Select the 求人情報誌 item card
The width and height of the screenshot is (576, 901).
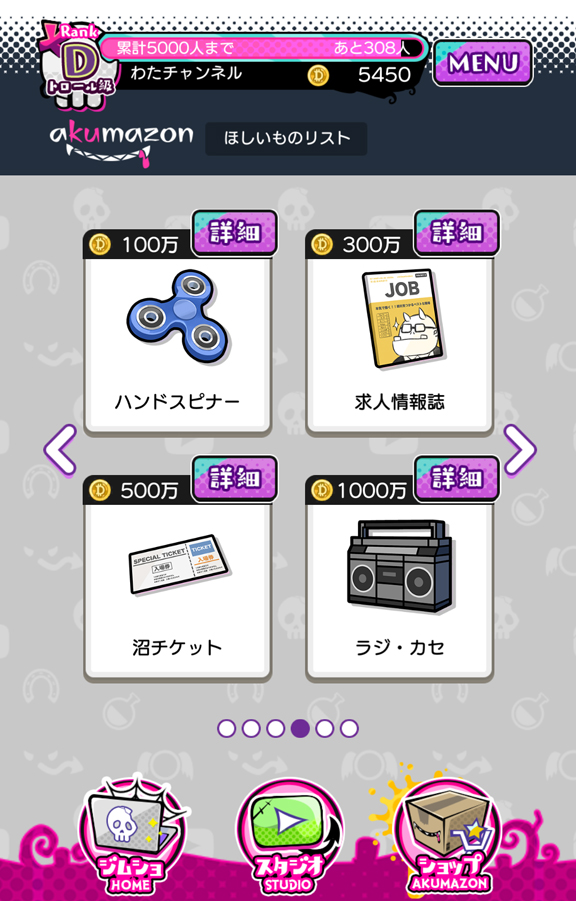click(400, 345)
